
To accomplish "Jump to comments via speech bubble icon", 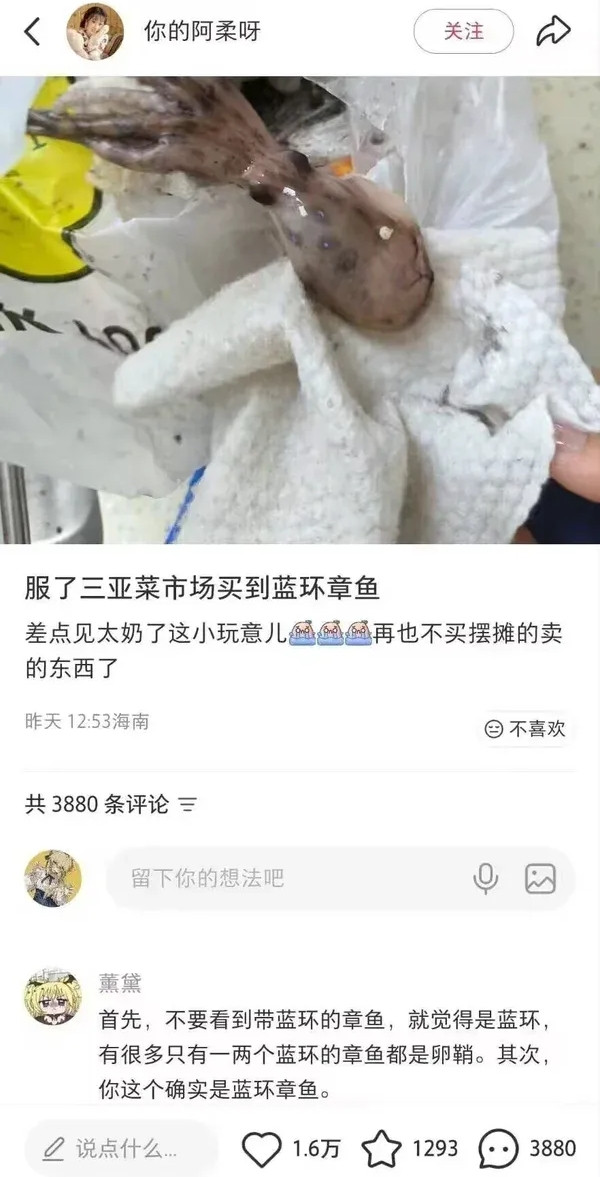I will pyautogui.click(x=498, y=1149).
